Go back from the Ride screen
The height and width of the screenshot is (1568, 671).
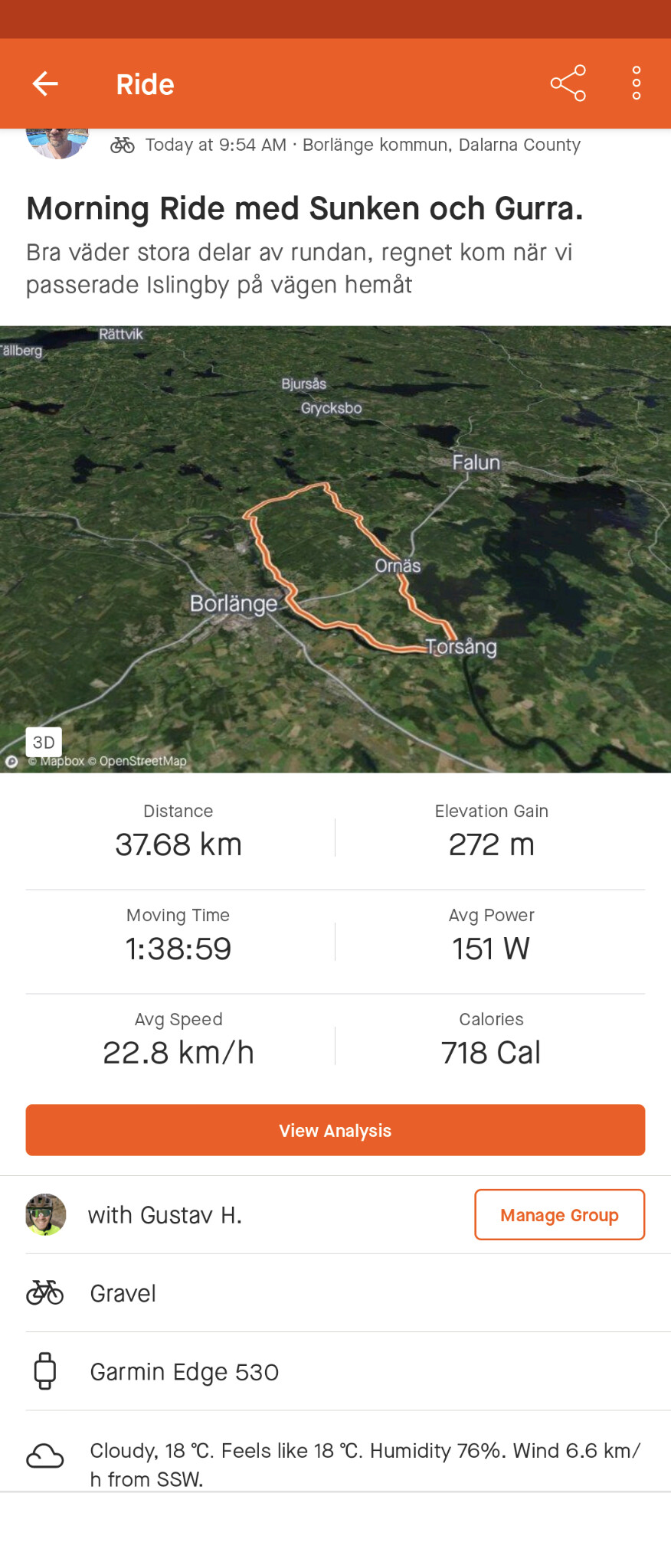(x=45, y=83)
